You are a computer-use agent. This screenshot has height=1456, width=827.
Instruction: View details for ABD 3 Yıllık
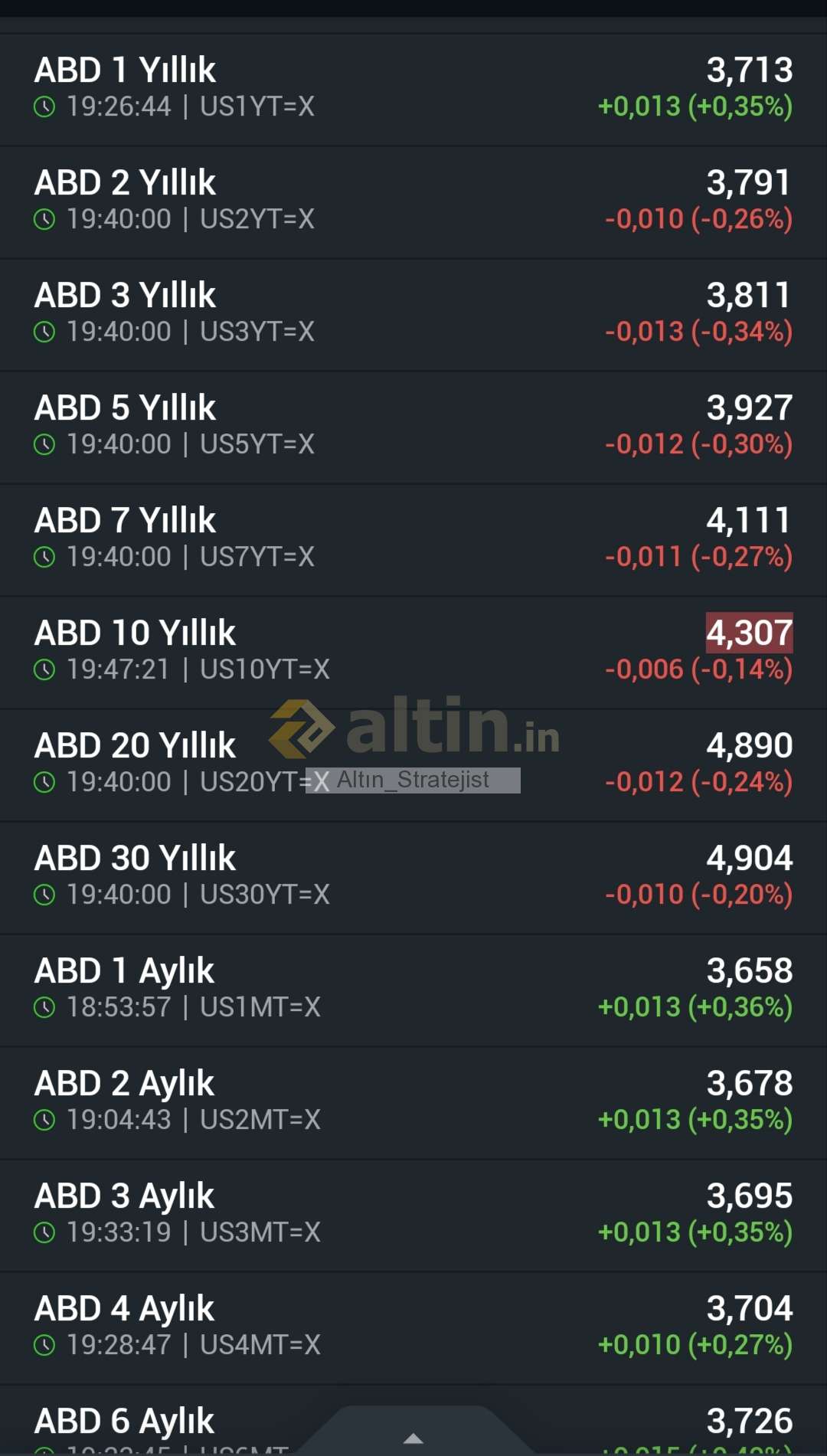(413, 313)
